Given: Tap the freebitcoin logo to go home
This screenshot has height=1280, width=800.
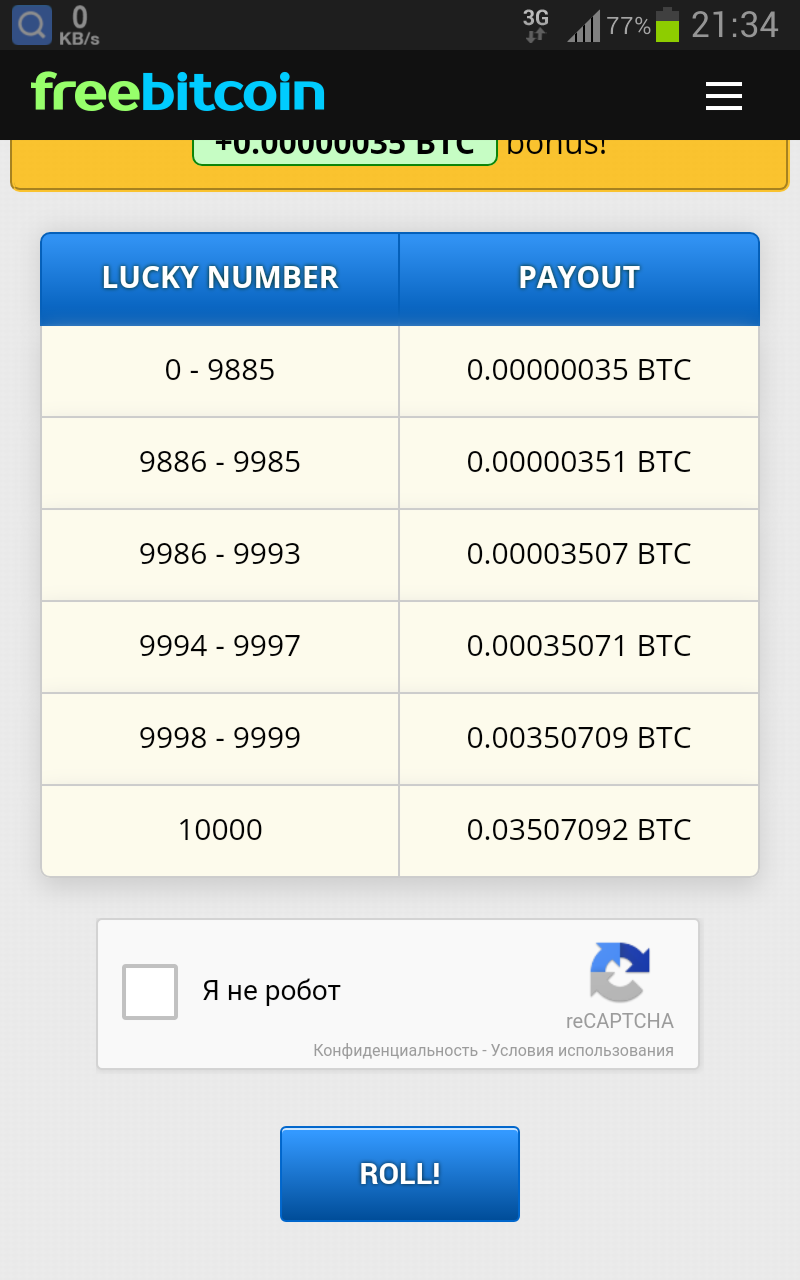Looking at the screenshot, I should tap(178, 93).
